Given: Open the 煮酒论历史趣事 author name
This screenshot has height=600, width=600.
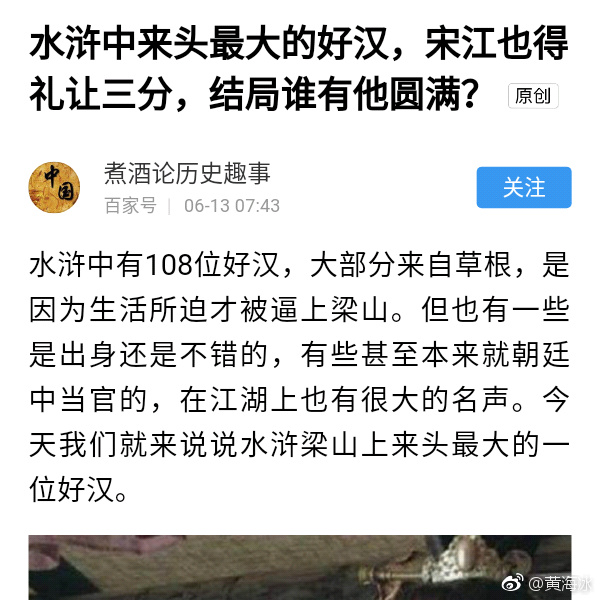Looking at the screenshot, I should (x=187, y=174).
